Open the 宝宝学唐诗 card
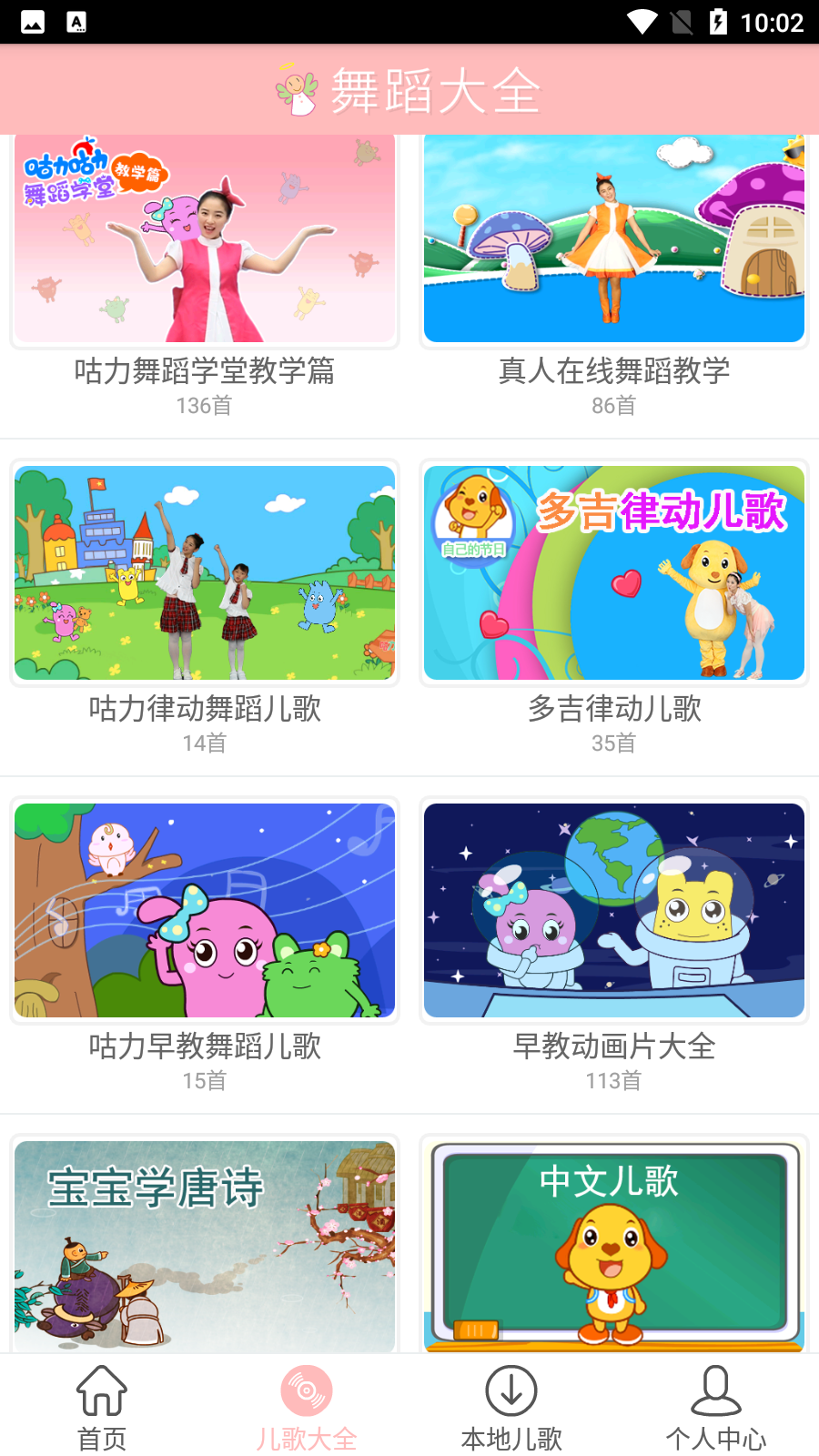This screenshot has width=819, height=1456. (x=205, y=1245)
